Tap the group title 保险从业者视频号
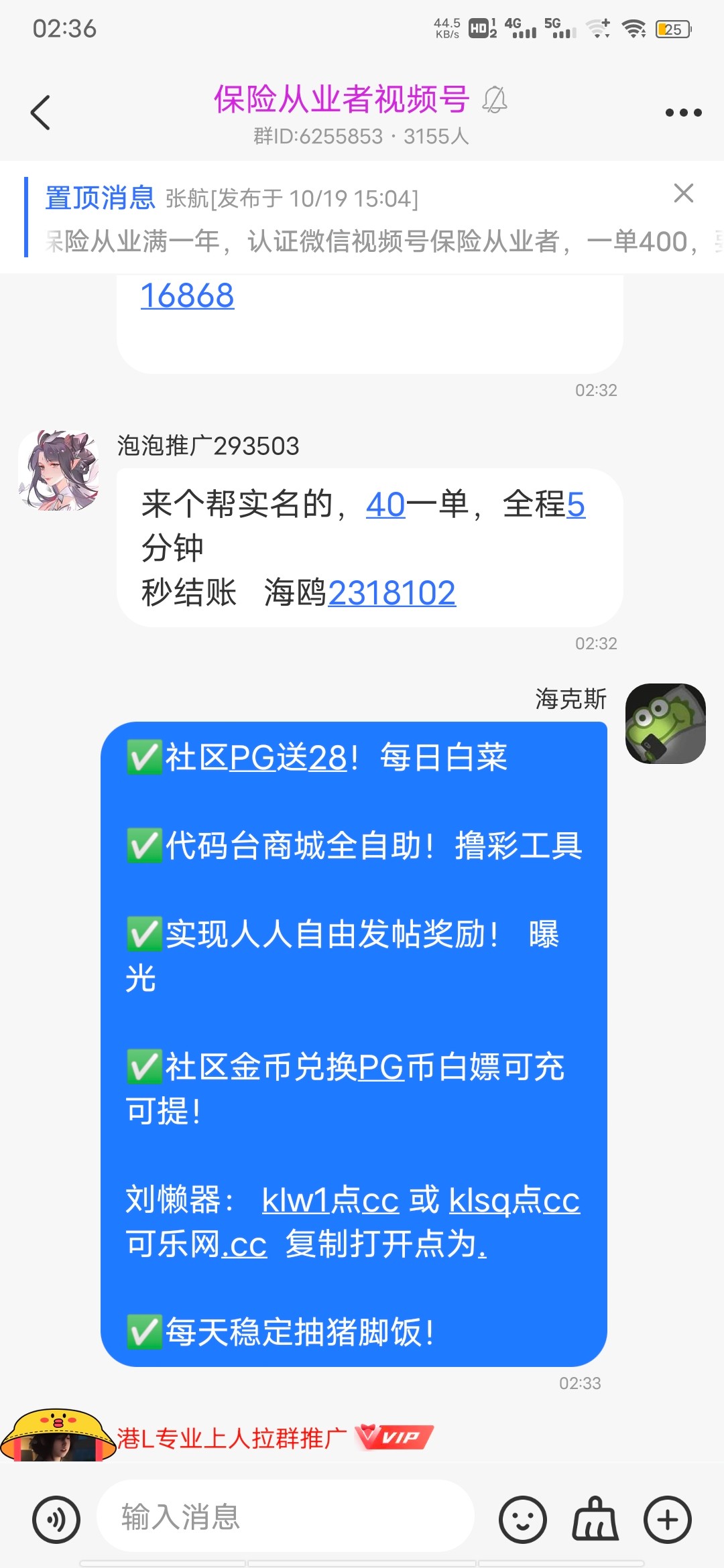 (341, 99)
